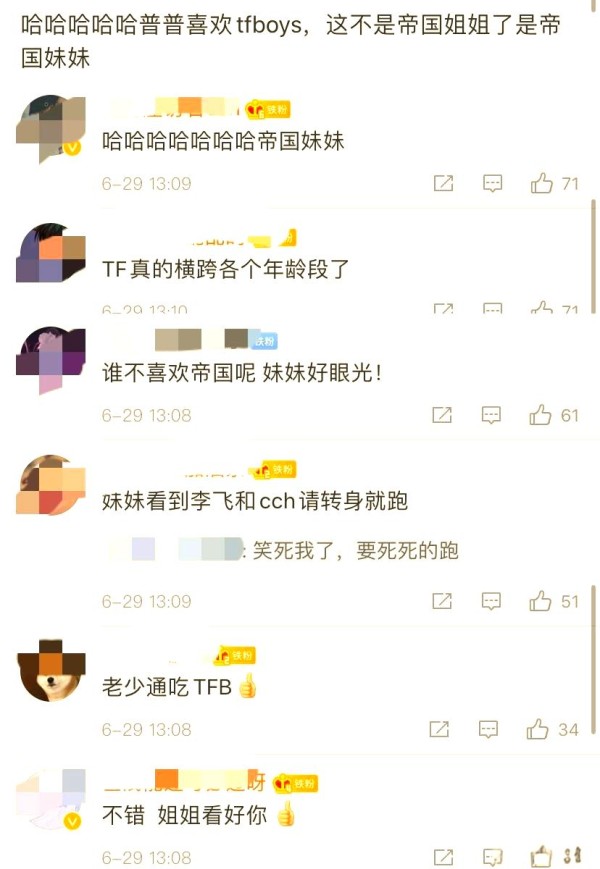Share the comment '谁不喜欢帝国呢 妹妹好眼光'

442,415
